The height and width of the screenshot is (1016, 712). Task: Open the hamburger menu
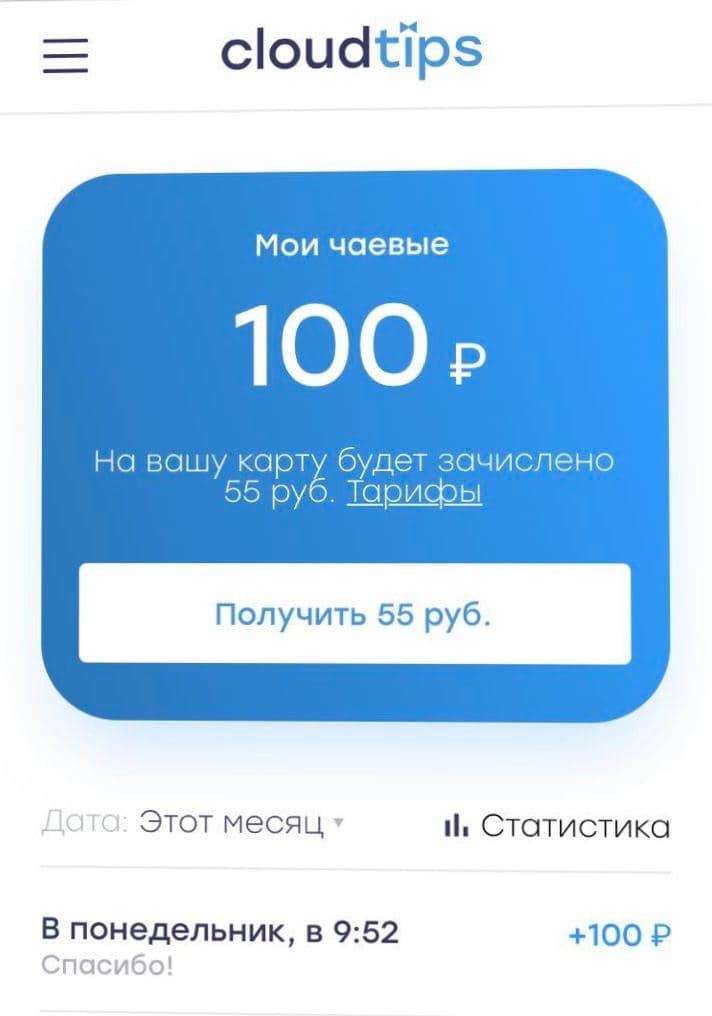65,55
